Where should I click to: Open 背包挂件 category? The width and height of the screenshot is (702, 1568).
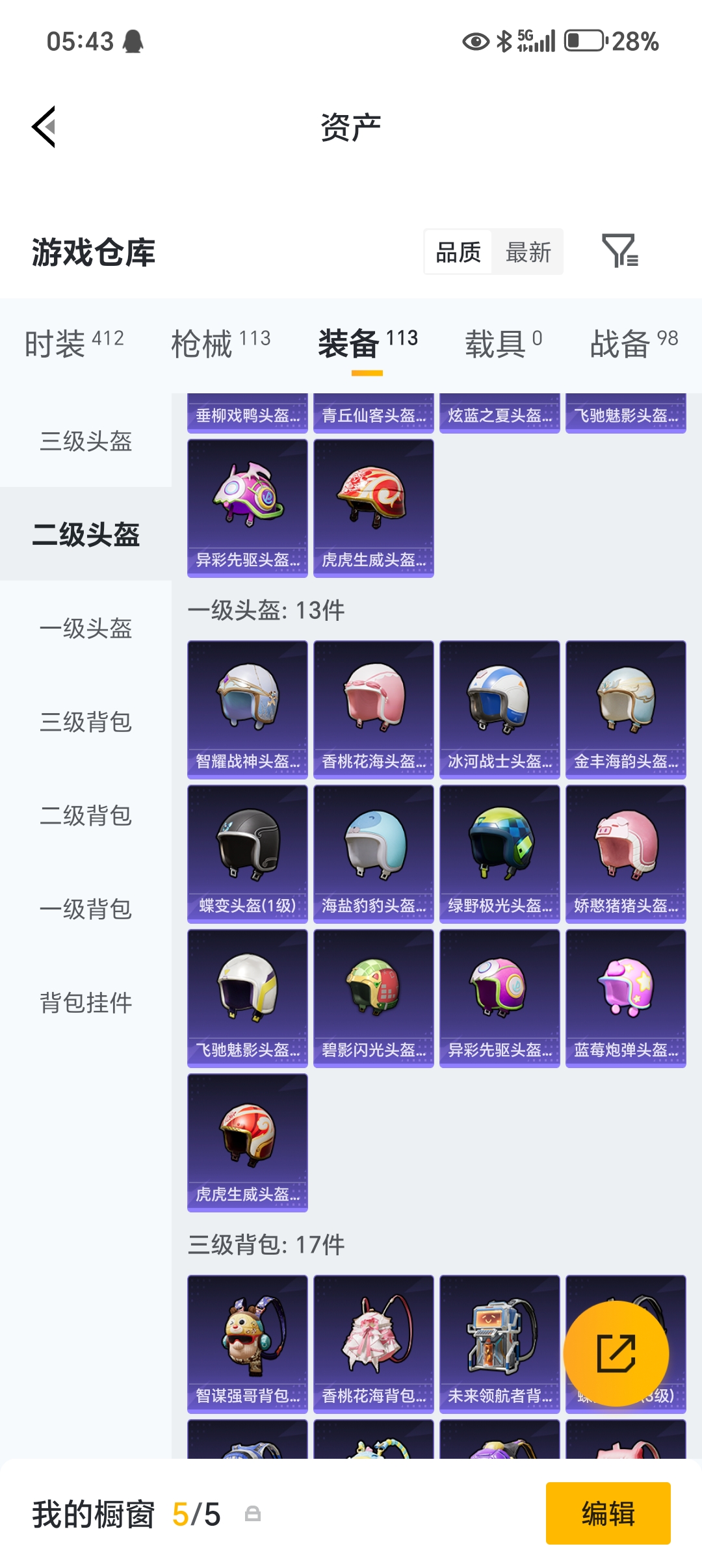(x=86, y=1003)
